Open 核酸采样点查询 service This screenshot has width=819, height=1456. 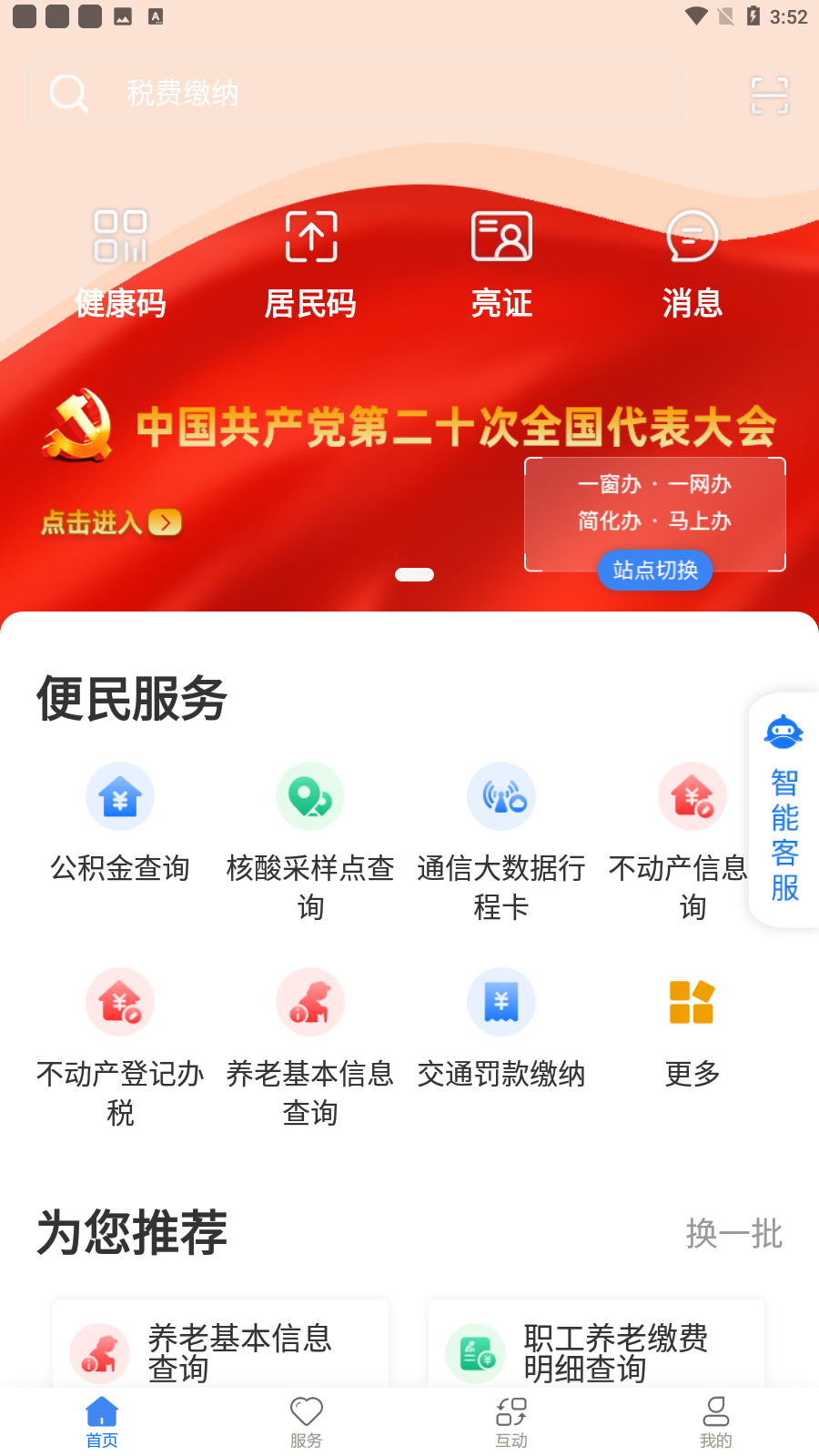point(310,843)
